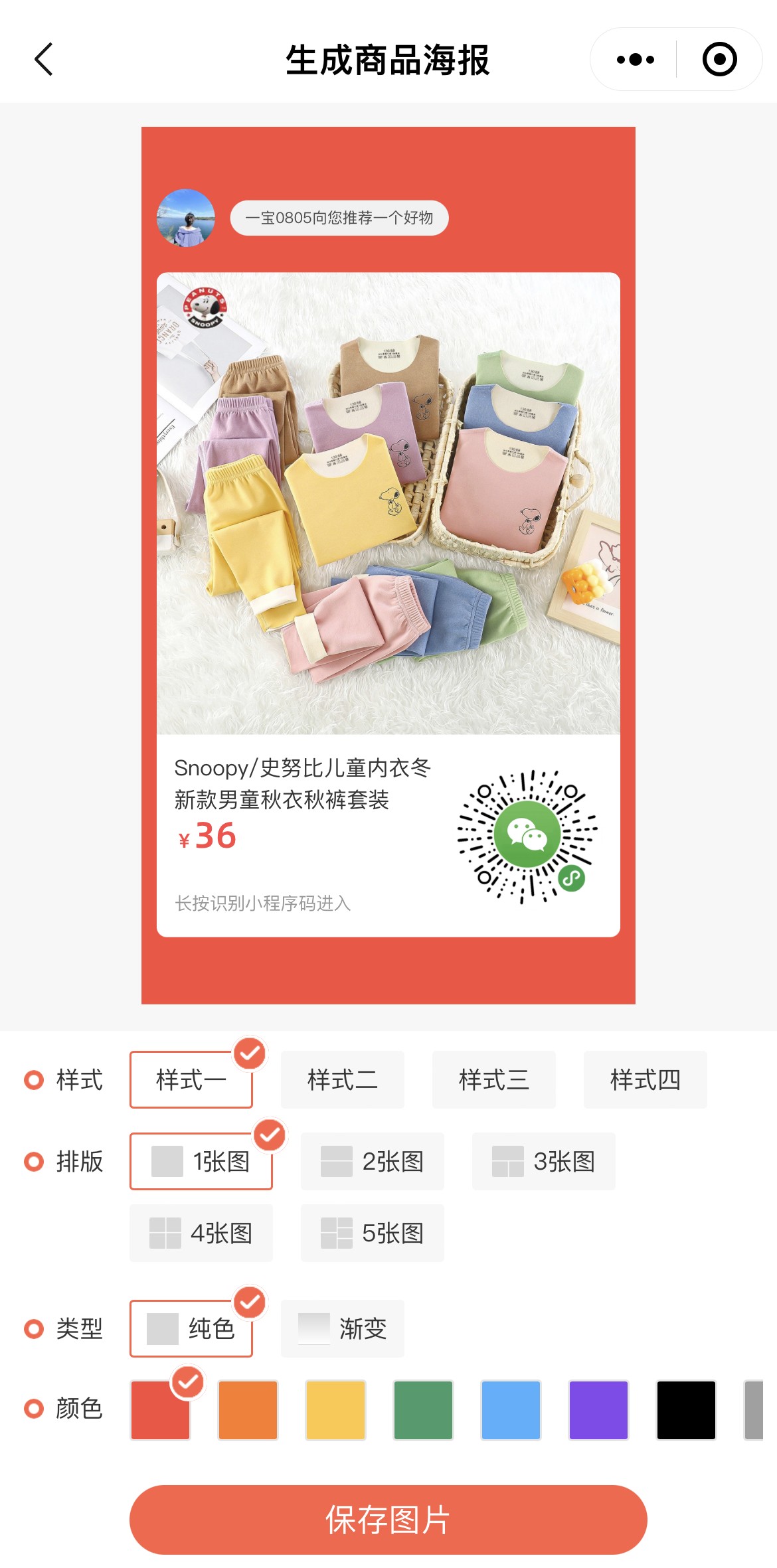Select 渐变 background type
777x1568 pixels.
pos(342,1328)
